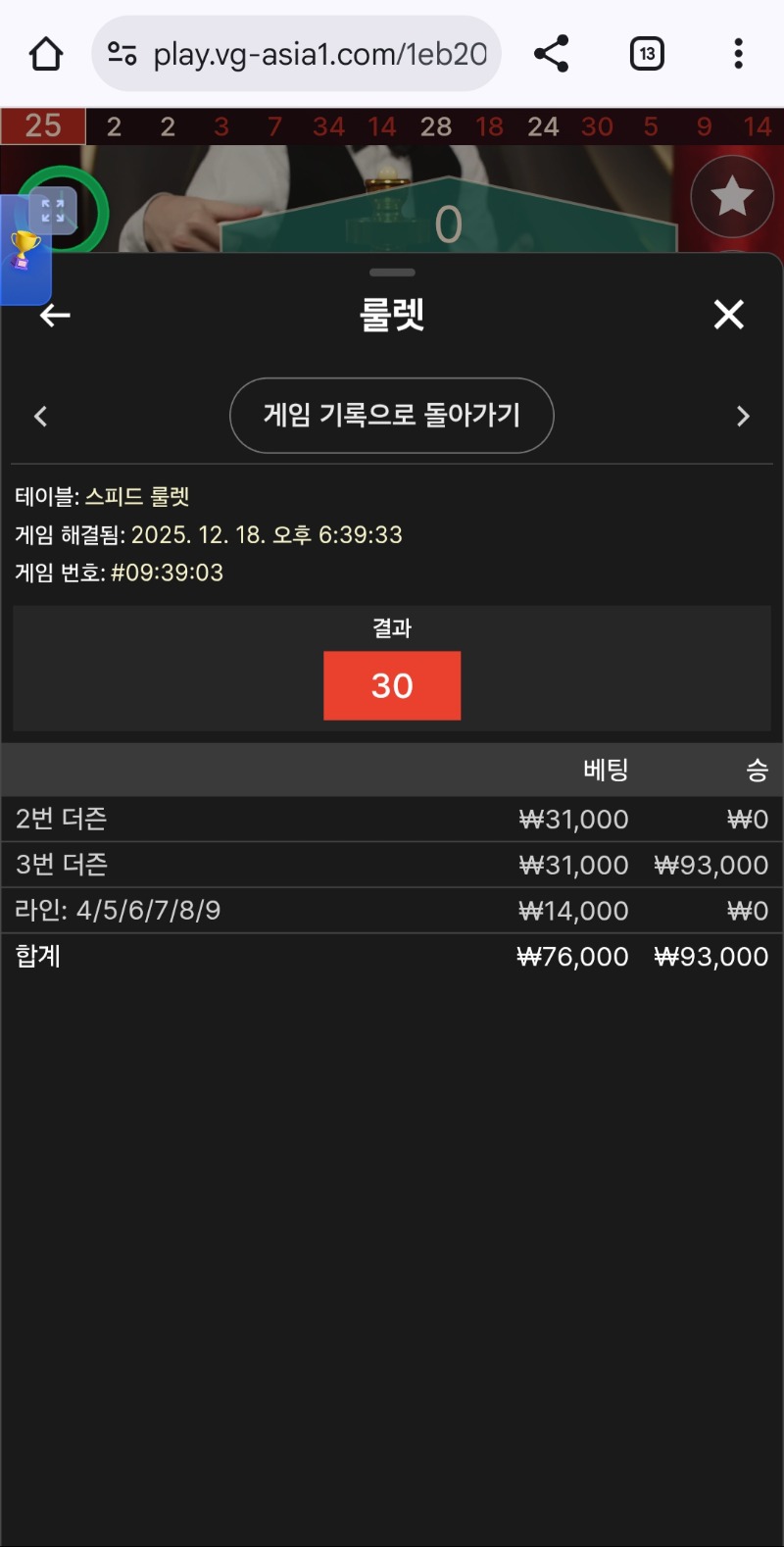Share this page from the browser toolbar
Screen dimensions: 784x1547
pos(551,54)
